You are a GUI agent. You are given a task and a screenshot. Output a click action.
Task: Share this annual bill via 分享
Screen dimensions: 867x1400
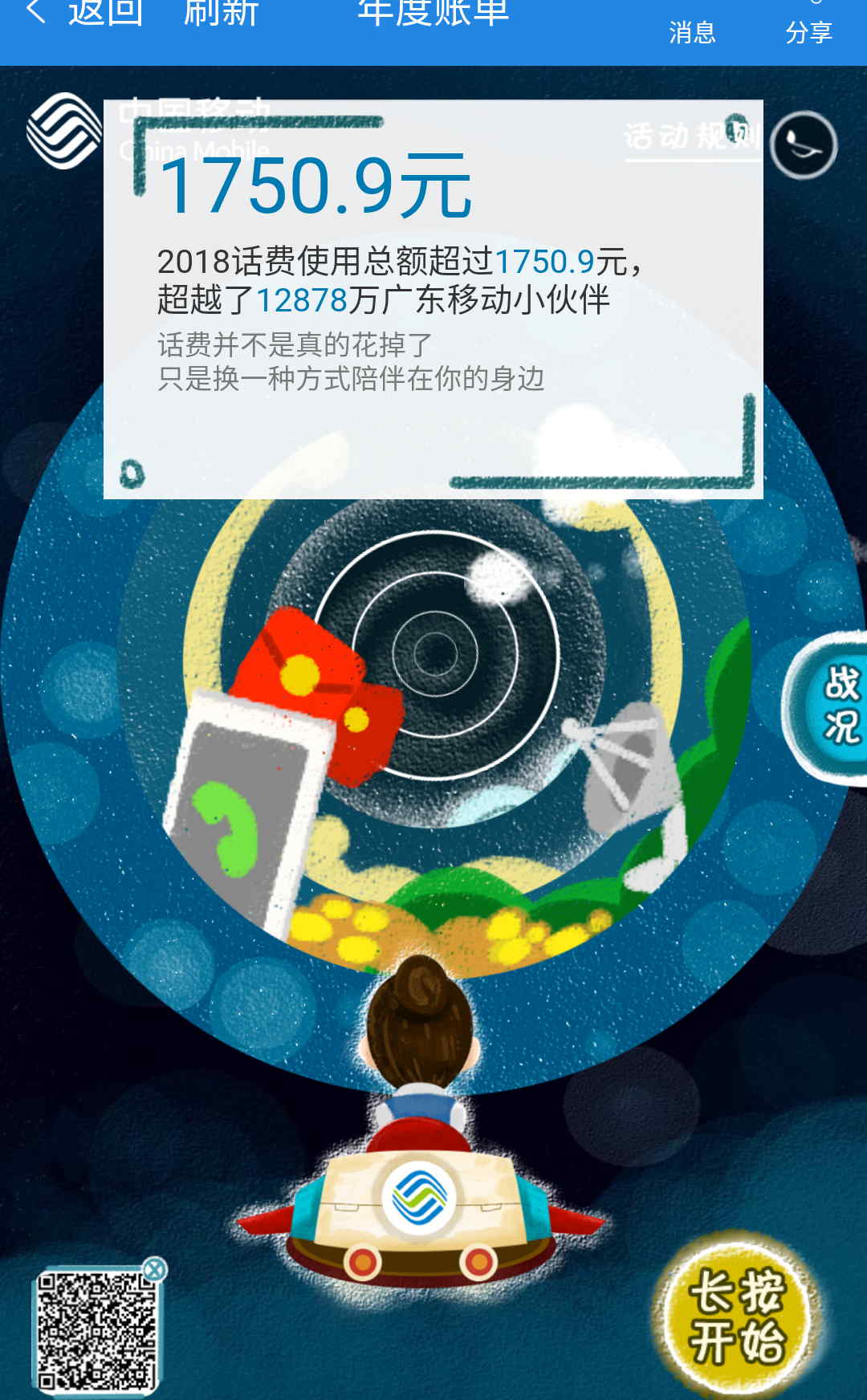click(808, 31)
